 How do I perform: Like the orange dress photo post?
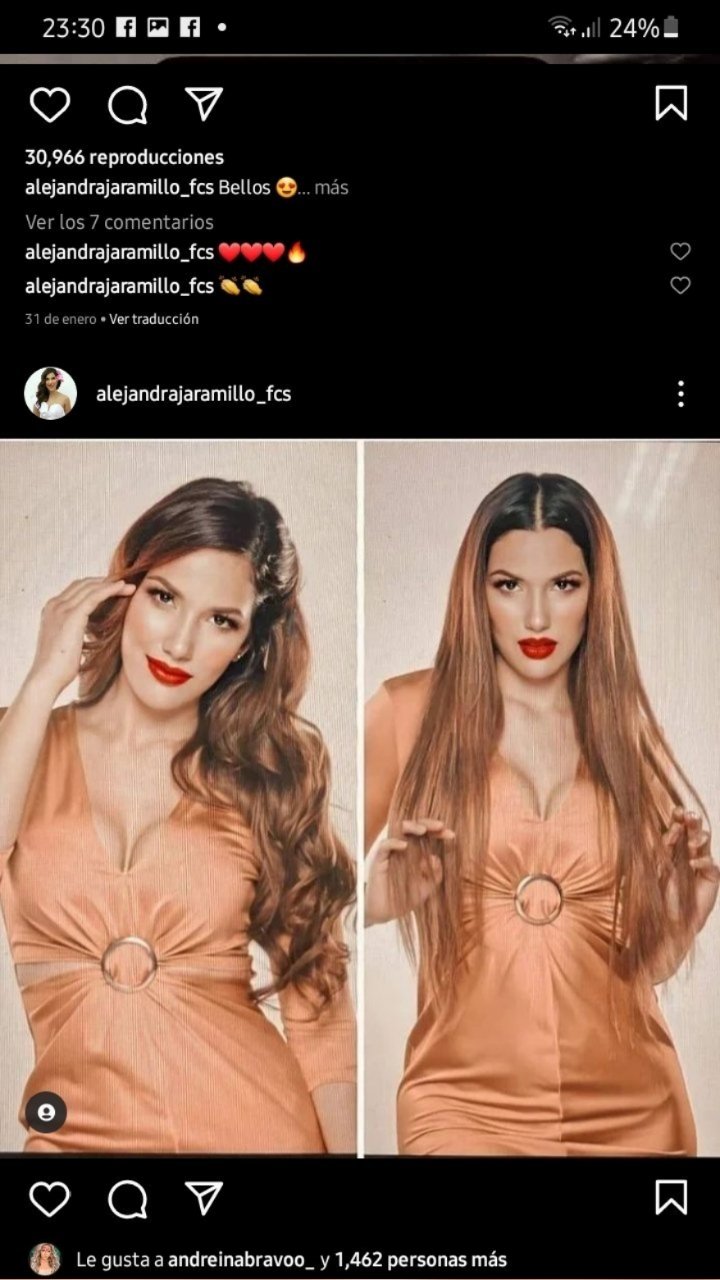coord(49,1198)
